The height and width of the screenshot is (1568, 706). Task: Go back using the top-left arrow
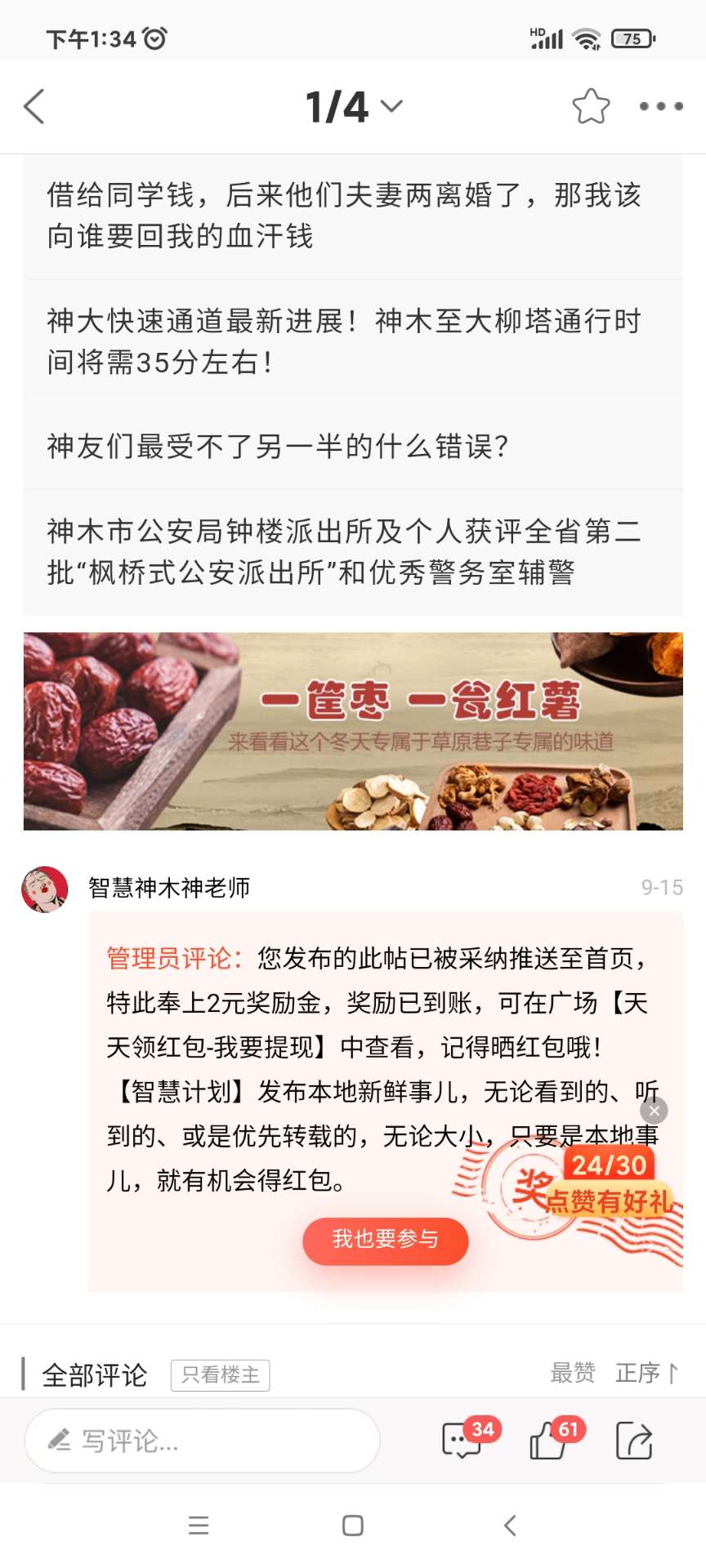tap(34, 107)
